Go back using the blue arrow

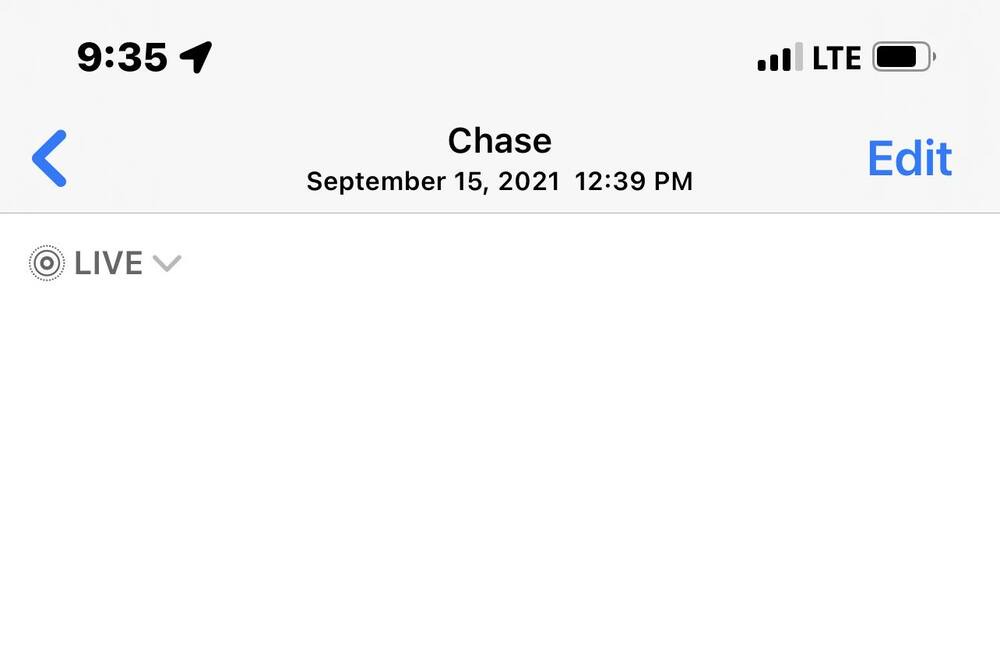[x=49, y=158]
